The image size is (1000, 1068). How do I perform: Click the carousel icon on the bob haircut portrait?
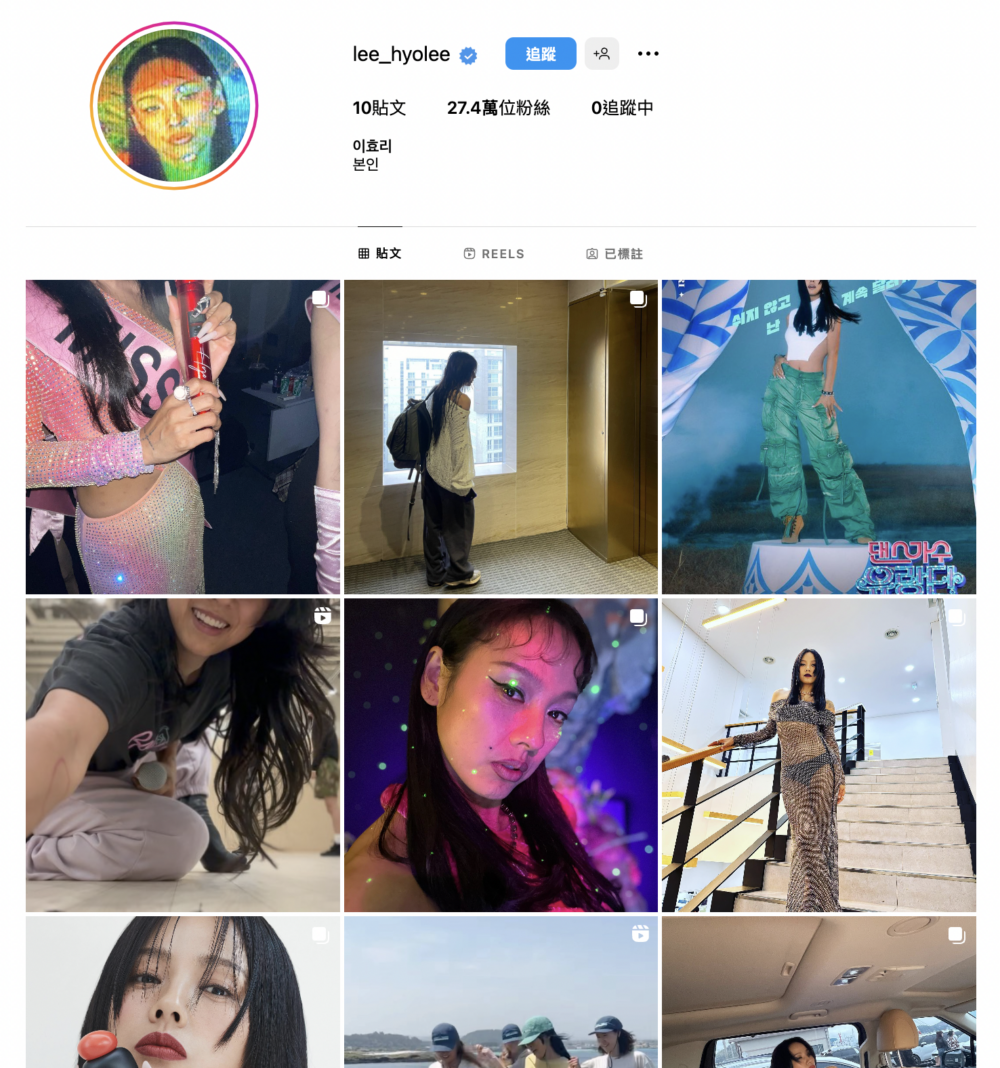321,933
